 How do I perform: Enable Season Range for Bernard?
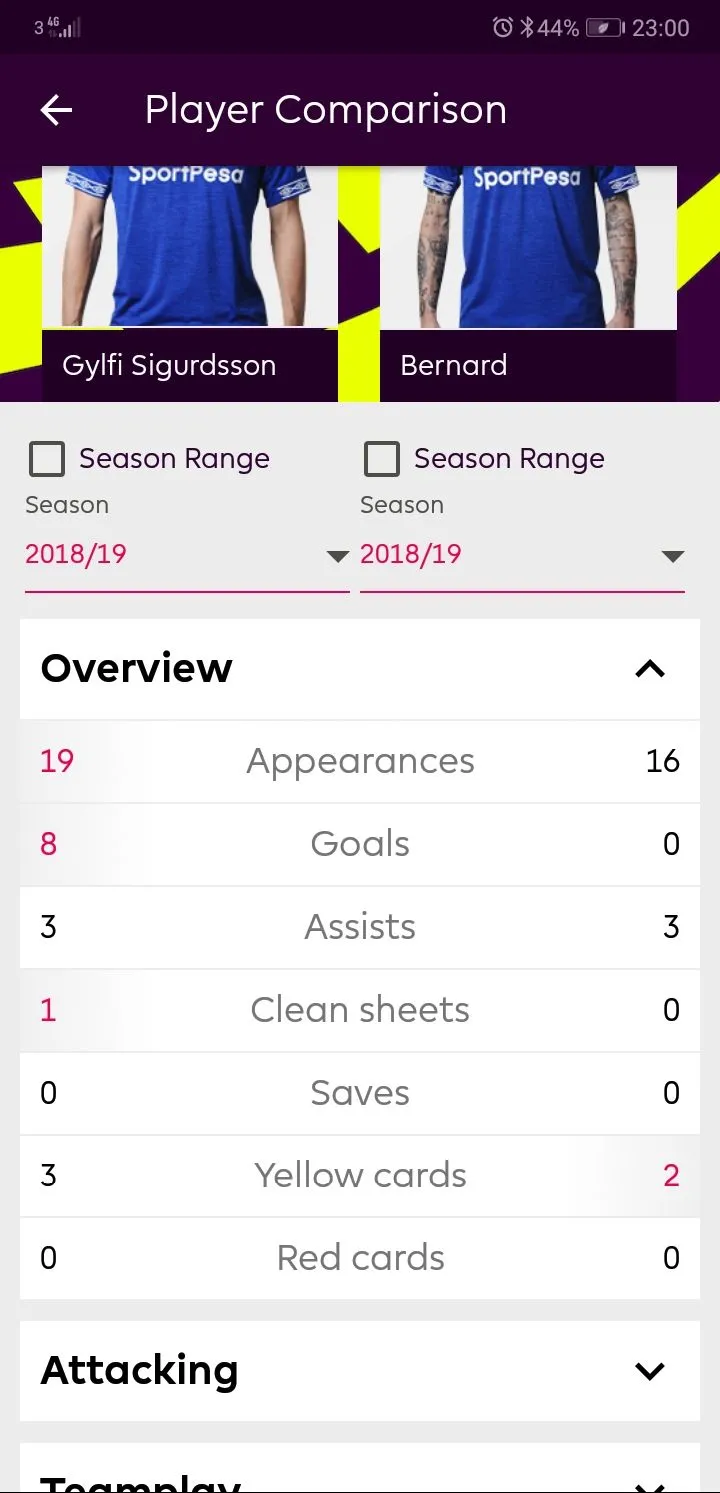point(382,459)
